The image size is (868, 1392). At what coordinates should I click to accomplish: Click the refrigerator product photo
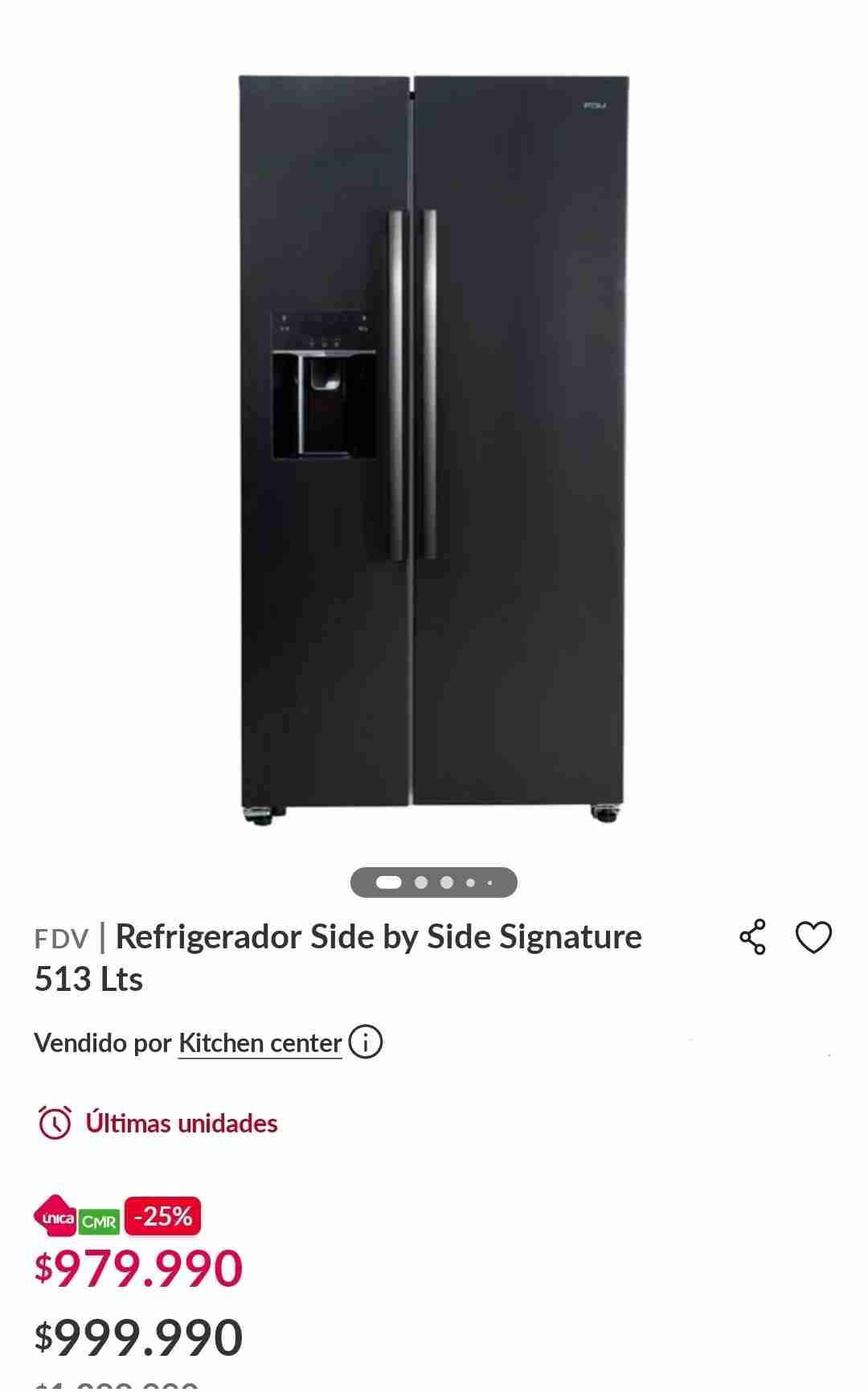[432, 450]
